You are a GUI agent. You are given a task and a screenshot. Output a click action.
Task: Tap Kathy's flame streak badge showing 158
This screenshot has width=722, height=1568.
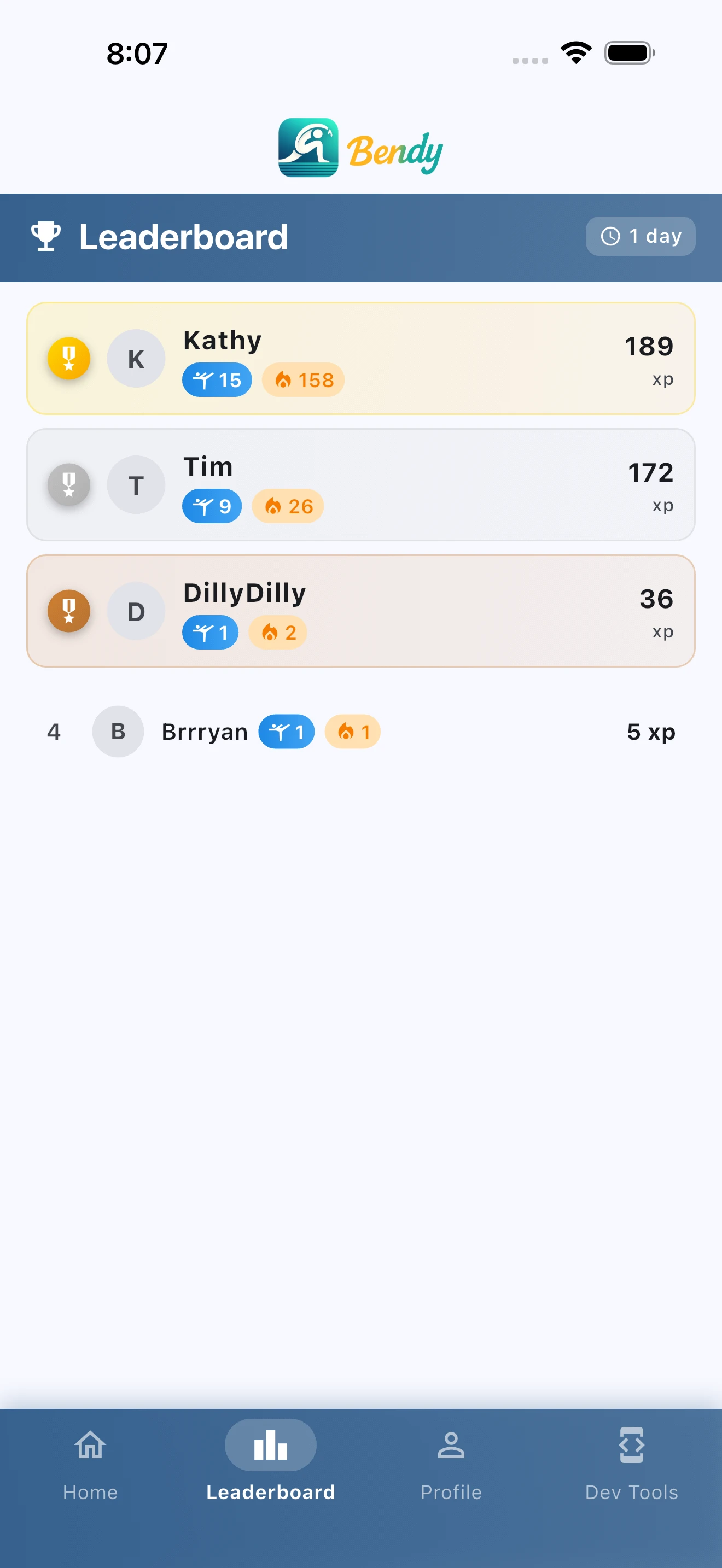302,379
